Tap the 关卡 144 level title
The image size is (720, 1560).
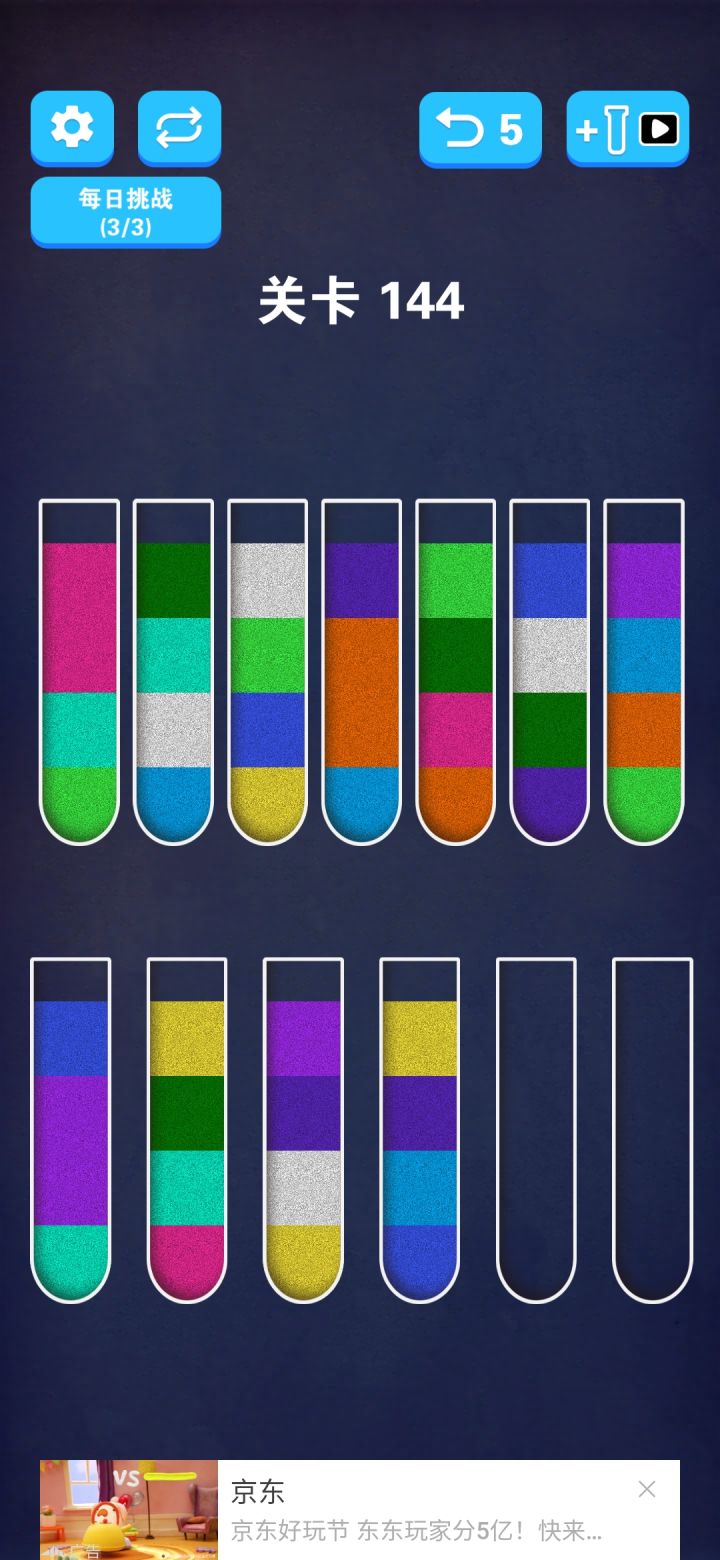(360, 300)
